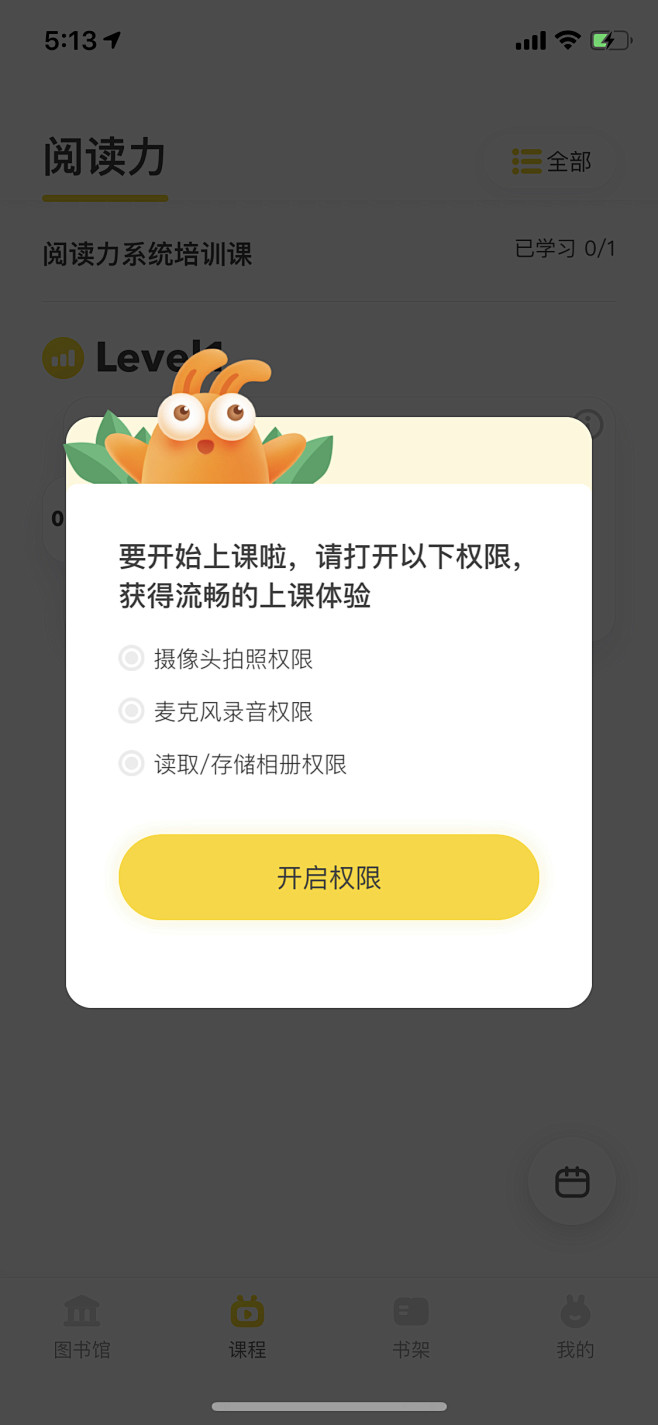The image size is (658, 1425).
Task: Select the 摄像头拍照权限 radio option
Action: click(x=131, y=659)
